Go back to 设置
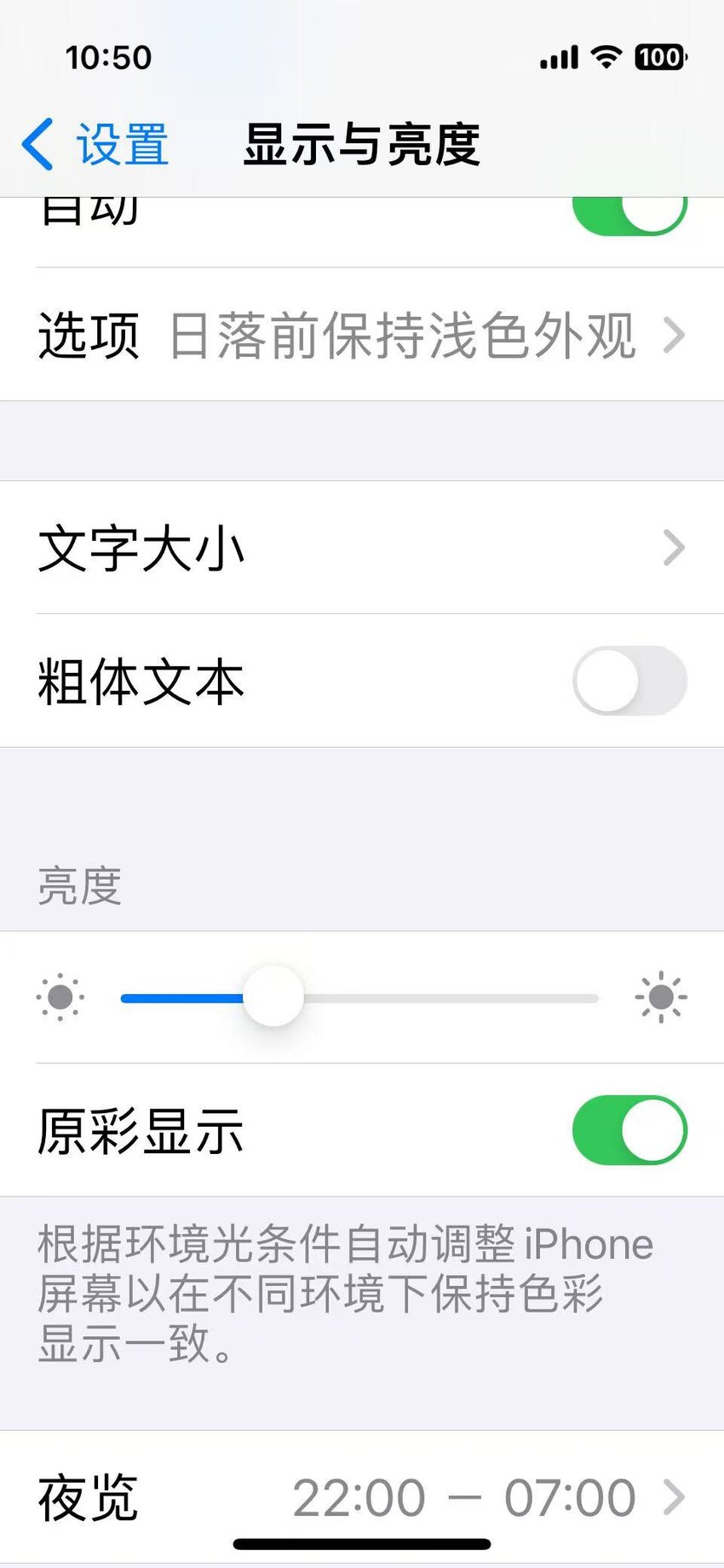Viewport: 724px width, 1568px height. (95, 144)
